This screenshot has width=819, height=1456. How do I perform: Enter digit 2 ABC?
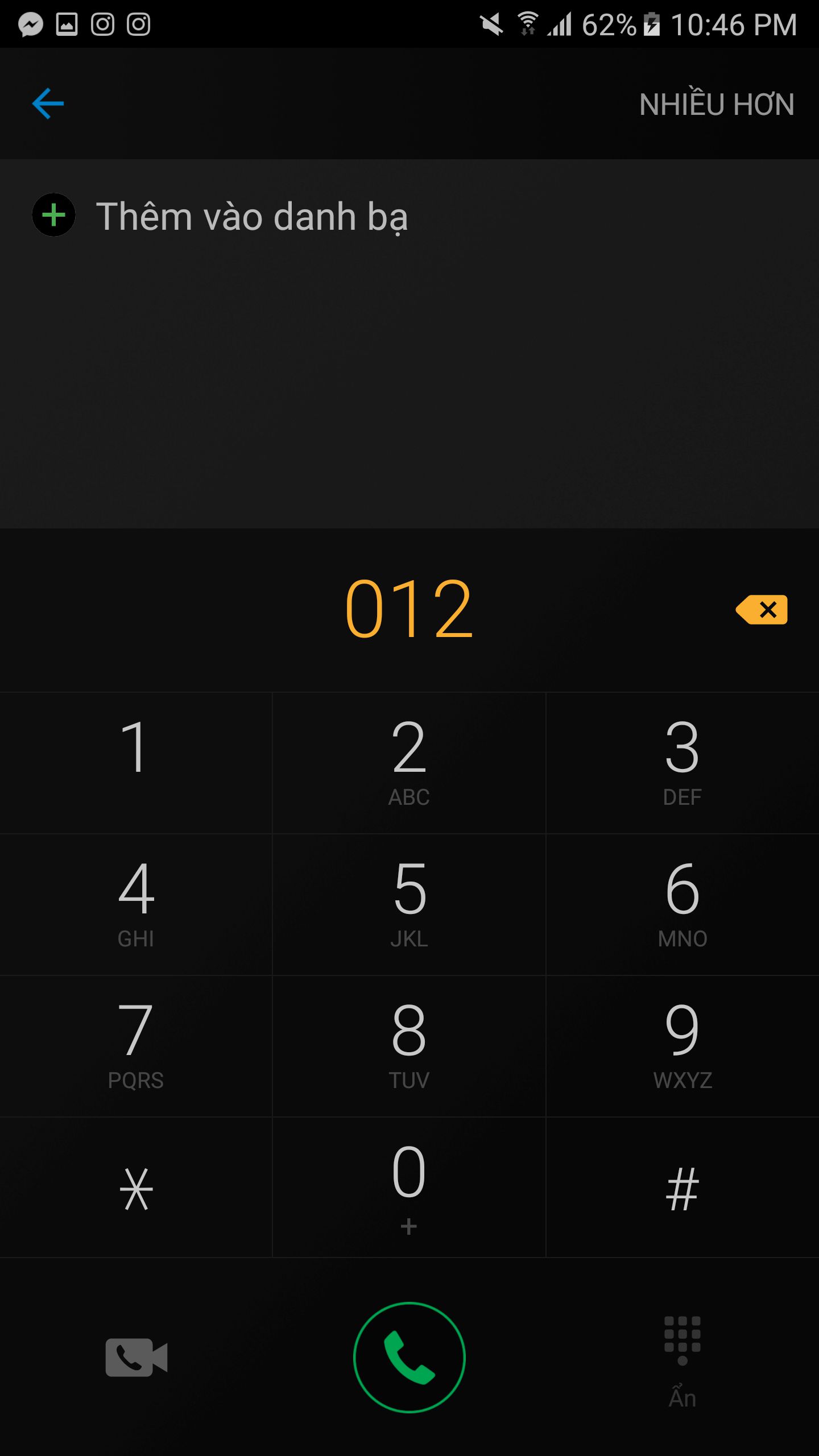click(x=409, y=762)
